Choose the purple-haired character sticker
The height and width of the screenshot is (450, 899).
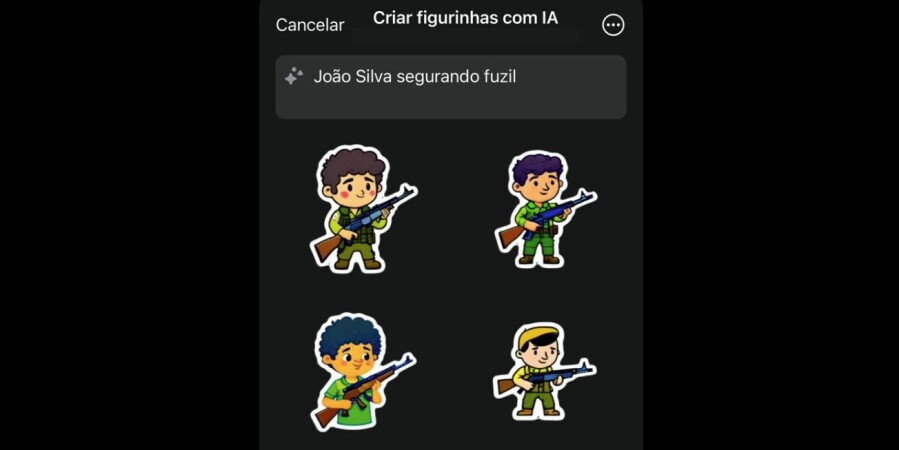[x=542, y=210]
